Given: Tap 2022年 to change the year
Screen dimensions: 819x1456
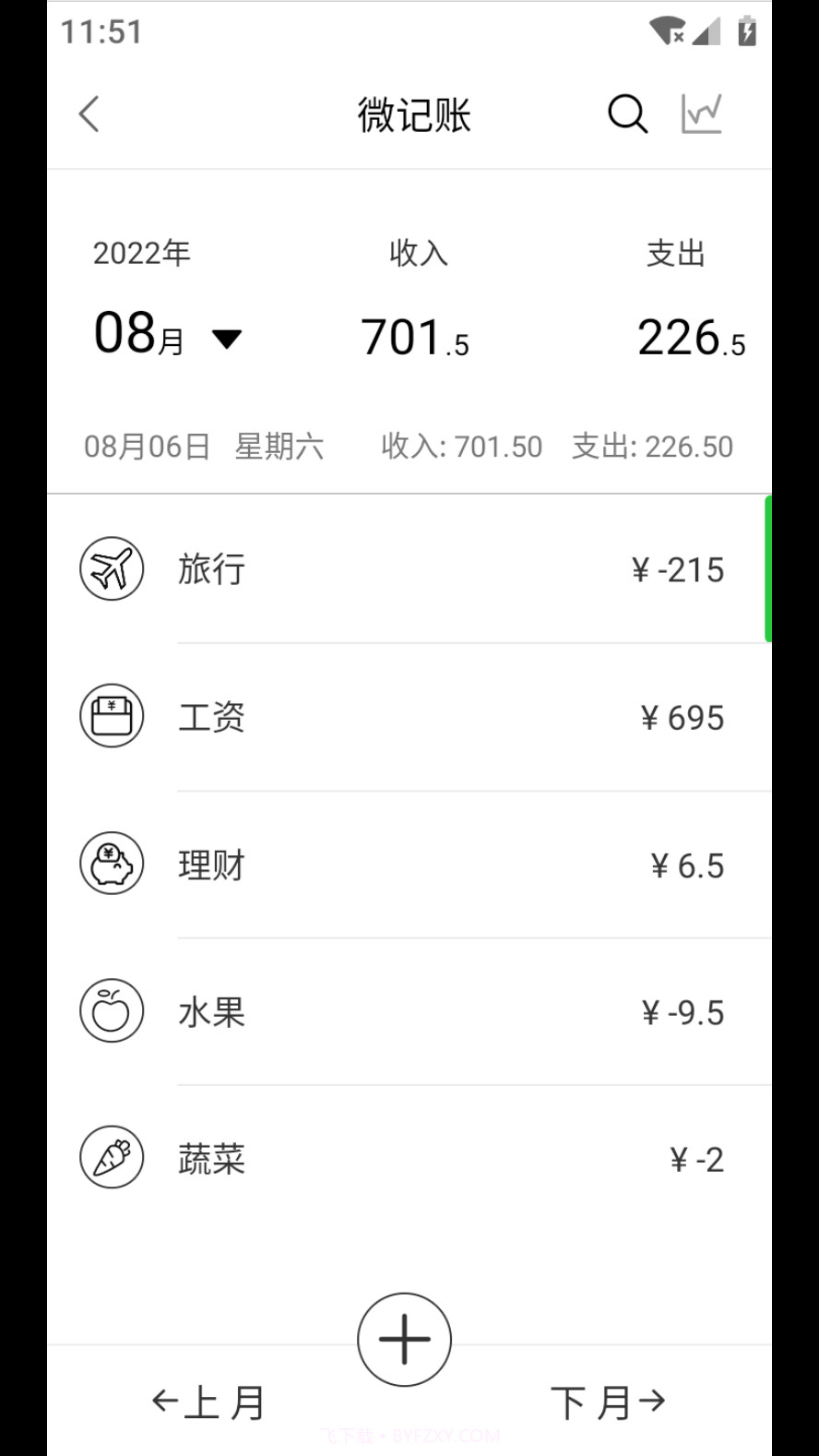Looking at the screenshot, I should 142,252.
